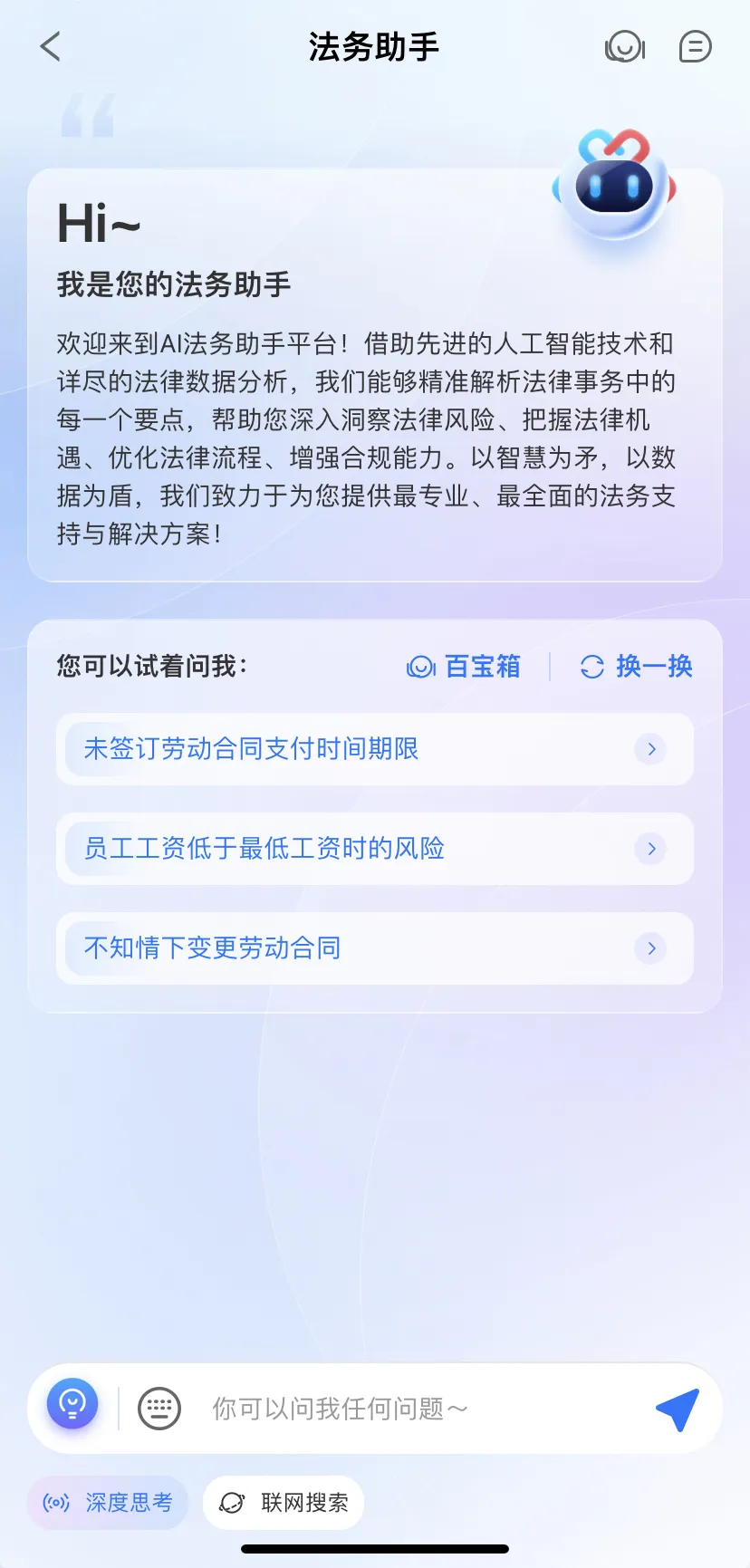Screen dimensions: 750x1568
Task: Ask 不知情下变更劳动合同
Action: point(374,948)
